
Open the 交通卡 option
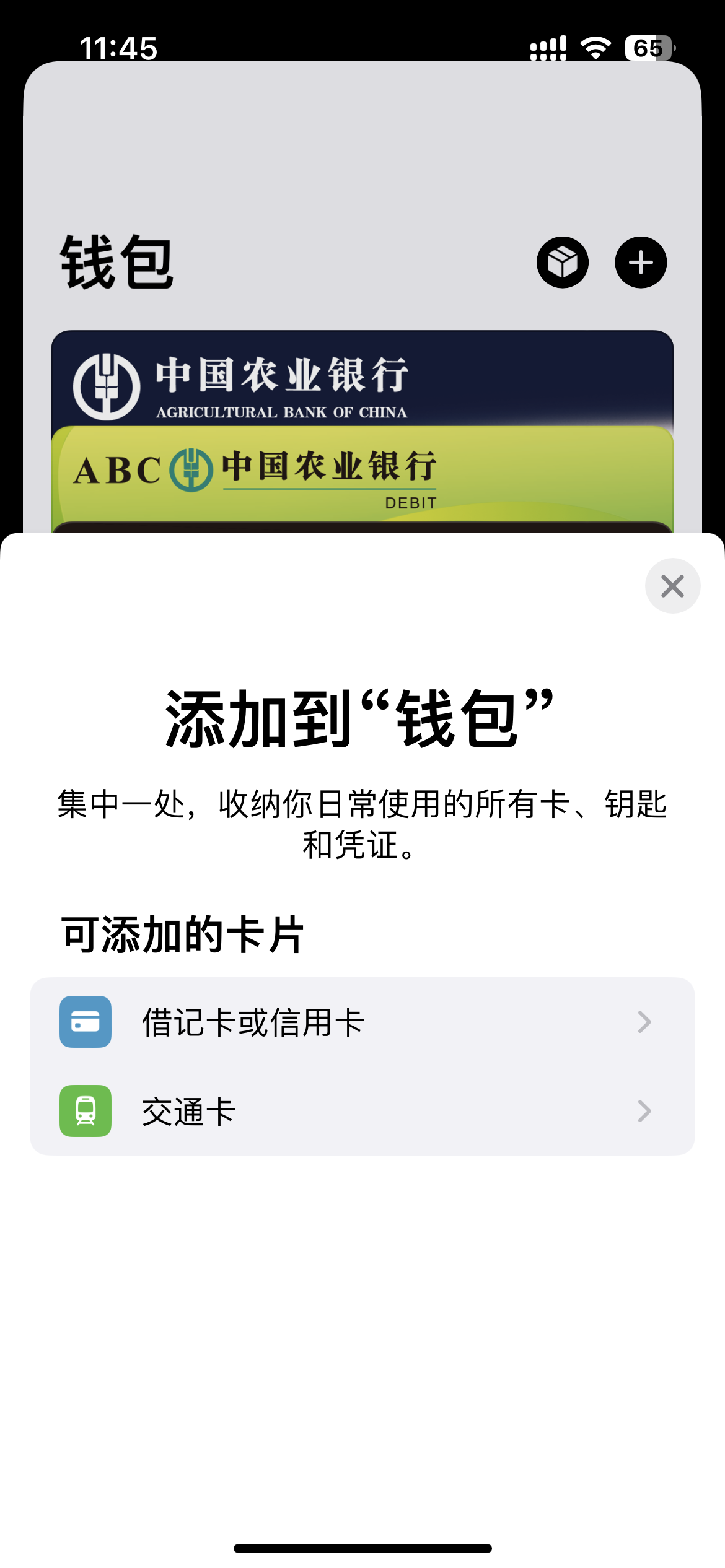tap(362, 1111)
